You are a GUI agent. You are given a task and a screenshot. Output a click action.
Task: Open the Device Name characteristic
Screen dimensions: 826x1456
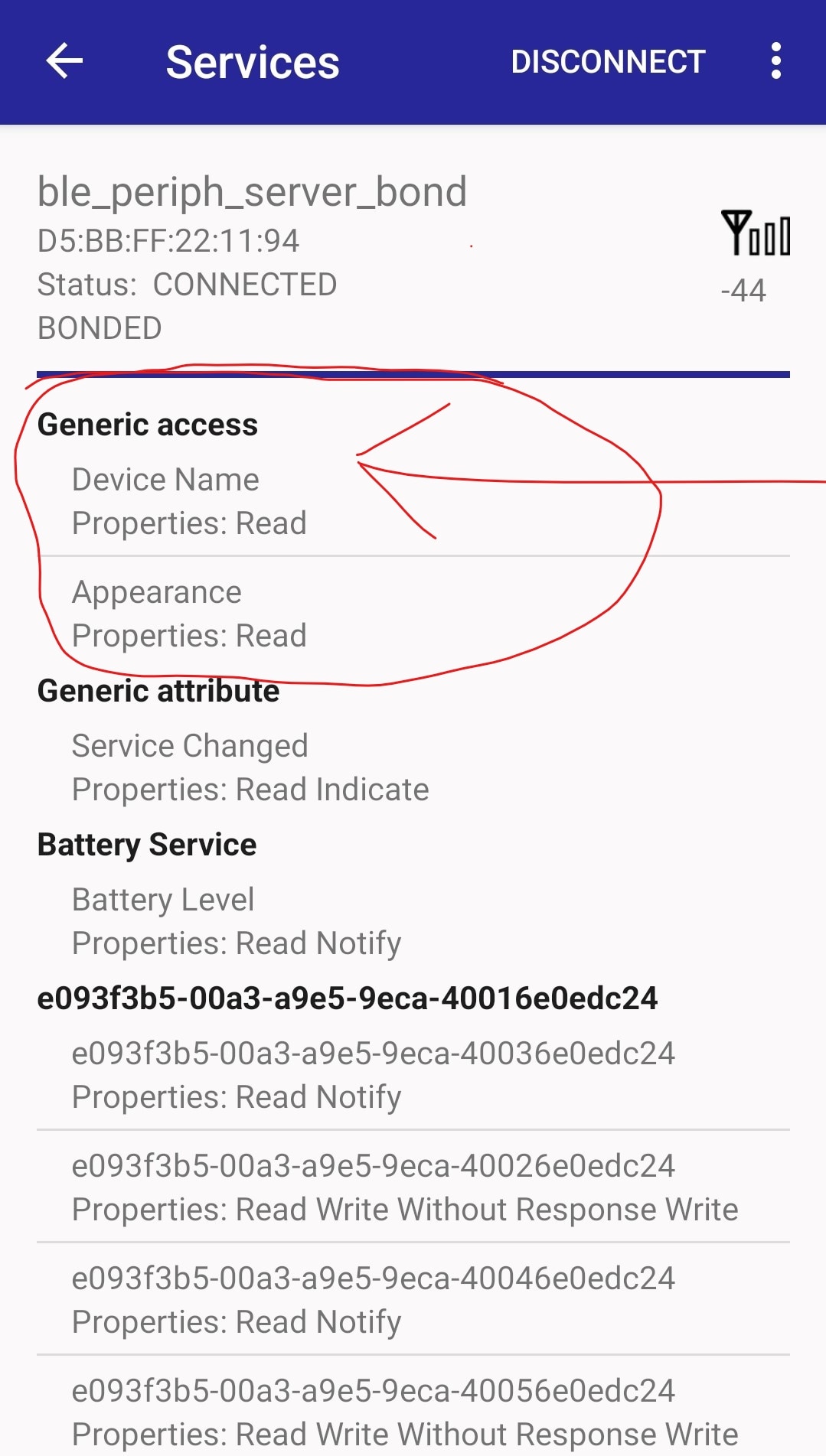tap(413, 501)
